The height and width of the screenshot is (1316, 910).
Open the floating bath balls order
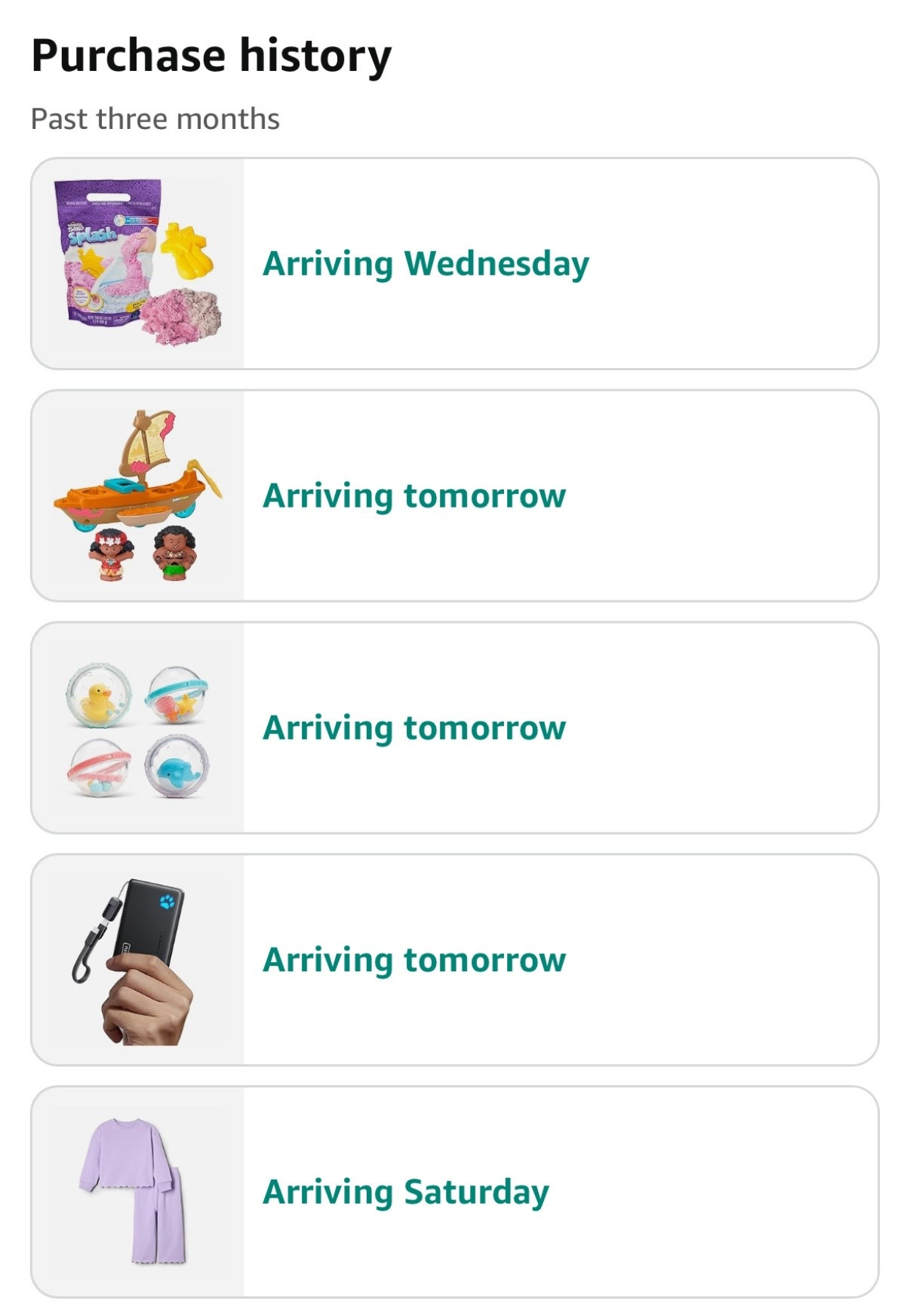pyautogui.click(x=454, y=729)
